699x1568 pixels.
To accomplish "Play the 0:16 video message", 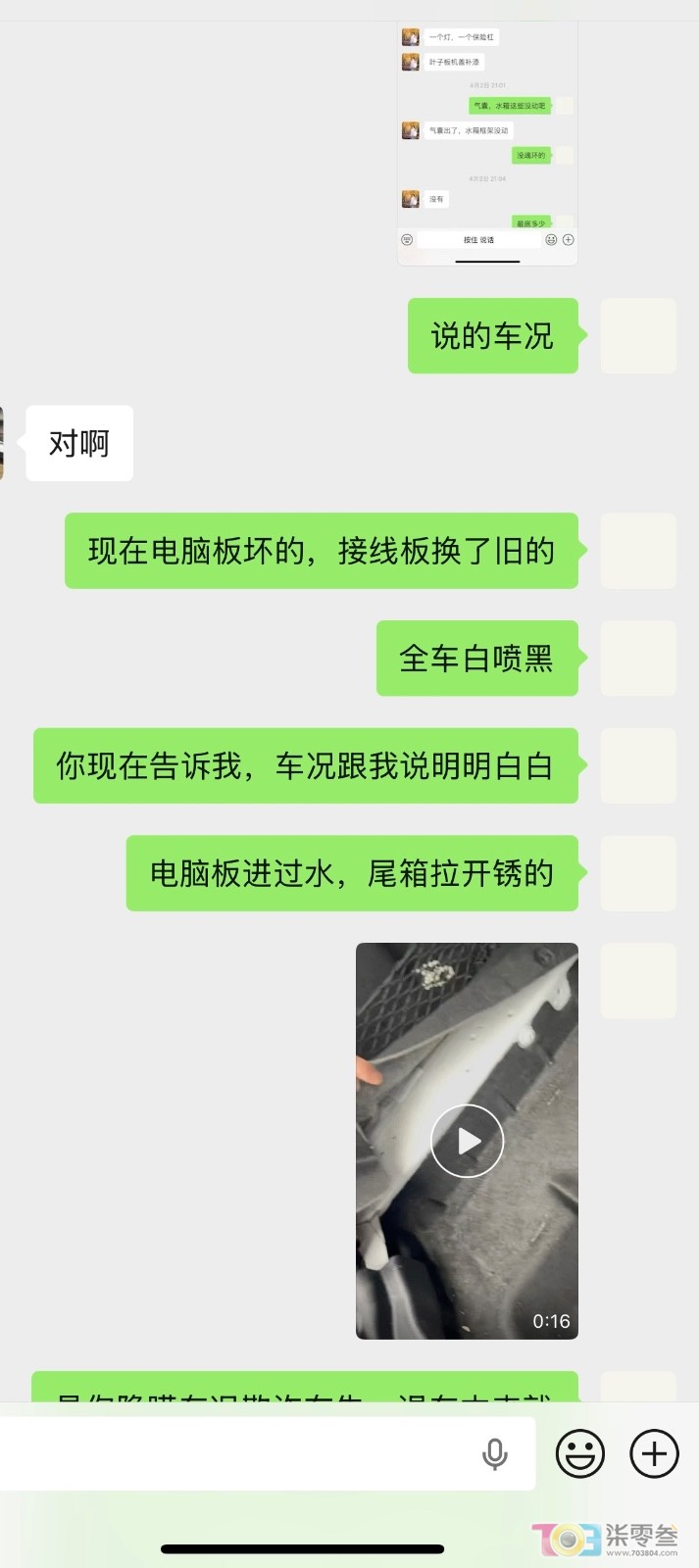I will 468,1141.
